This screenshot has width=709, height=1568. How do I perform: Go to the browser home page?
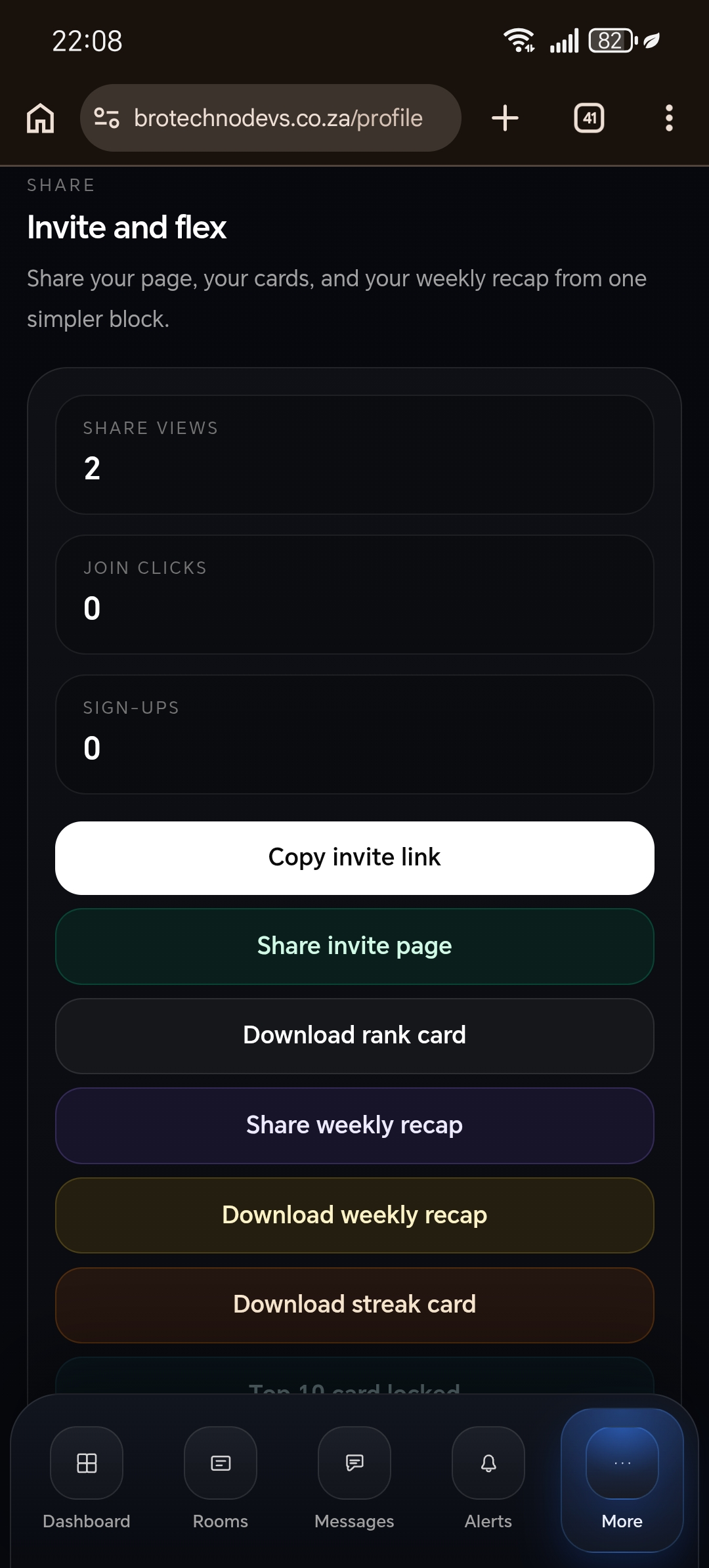coord(40,118)
